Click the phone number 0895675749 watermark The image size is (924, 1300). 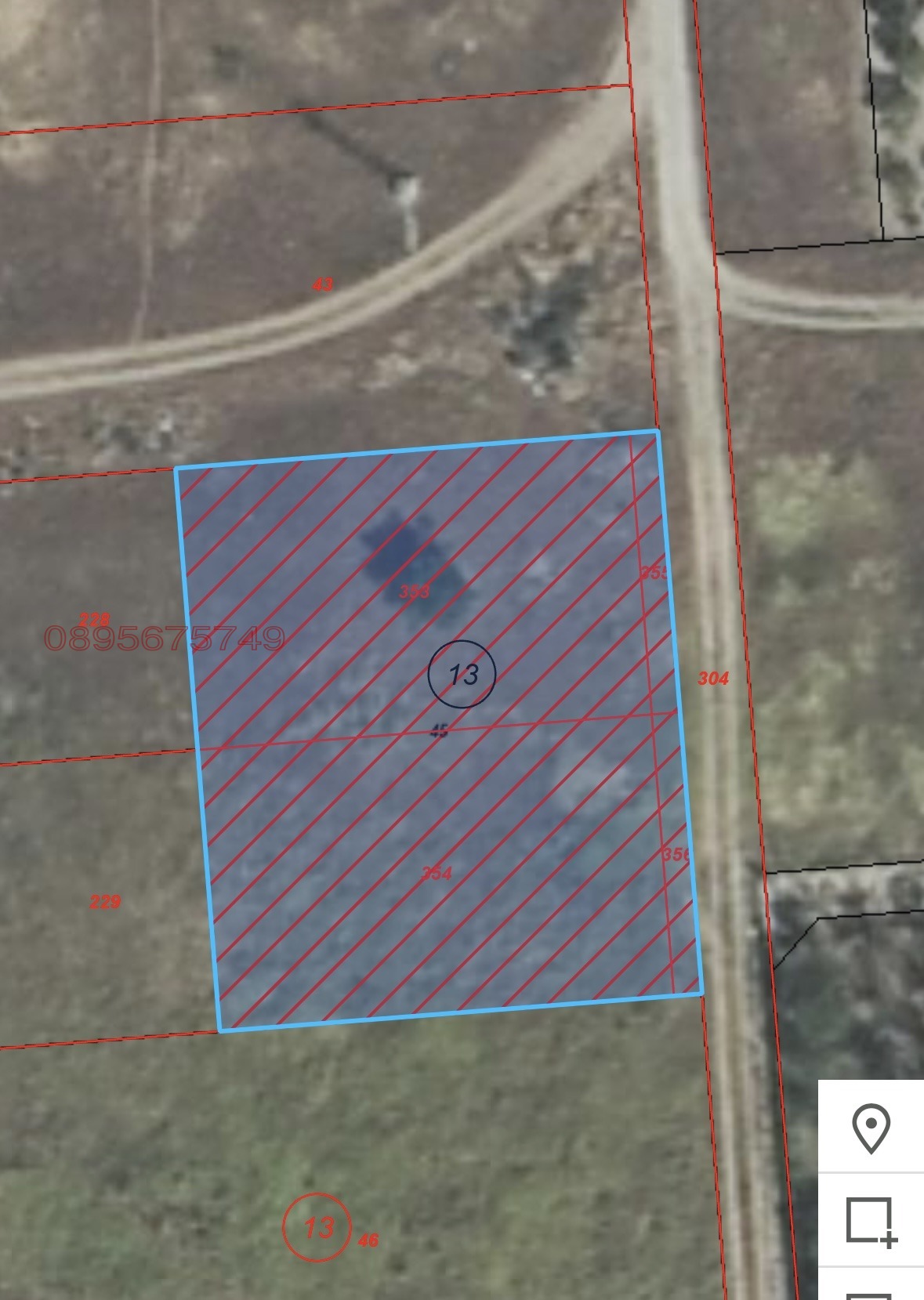[166, 639]
